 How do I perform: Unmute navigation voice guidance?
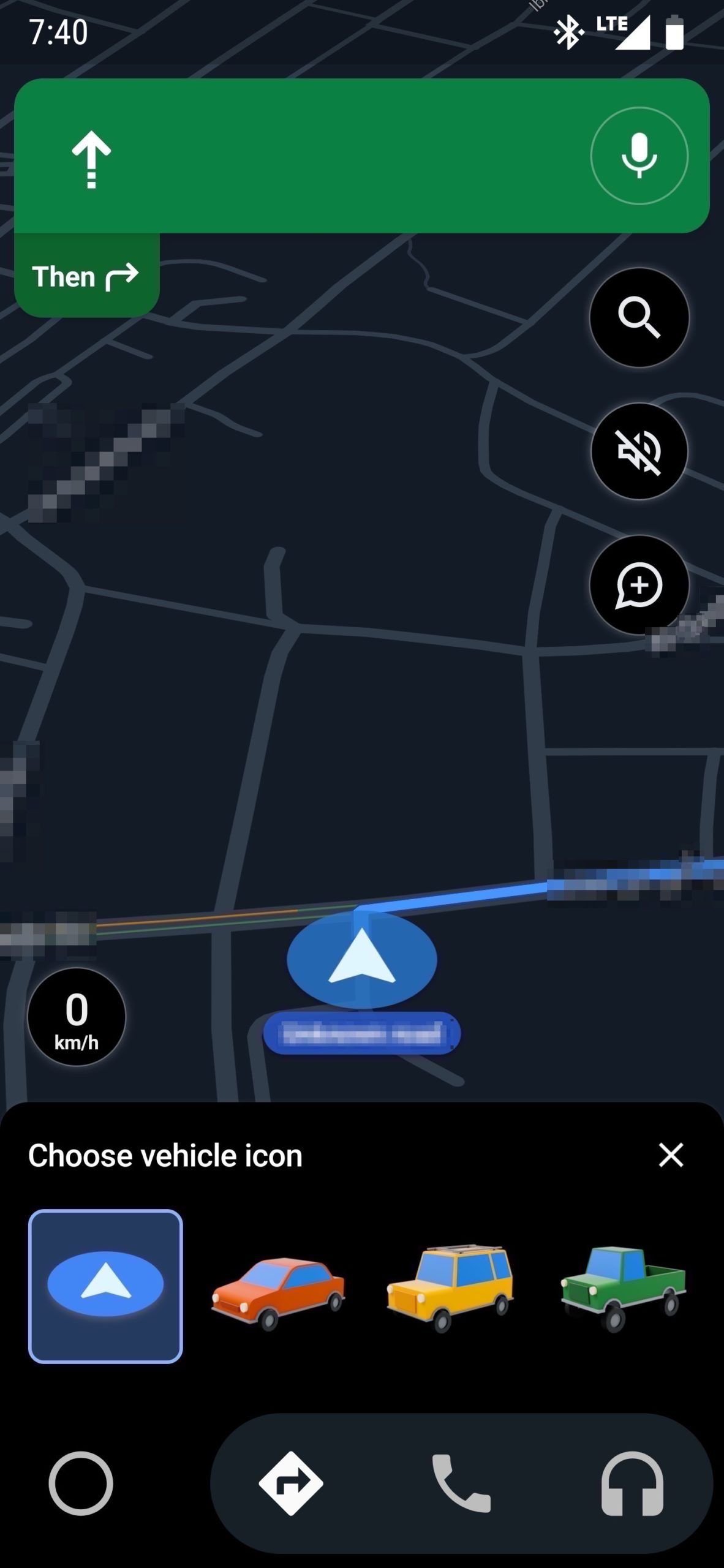coord(639,452)
